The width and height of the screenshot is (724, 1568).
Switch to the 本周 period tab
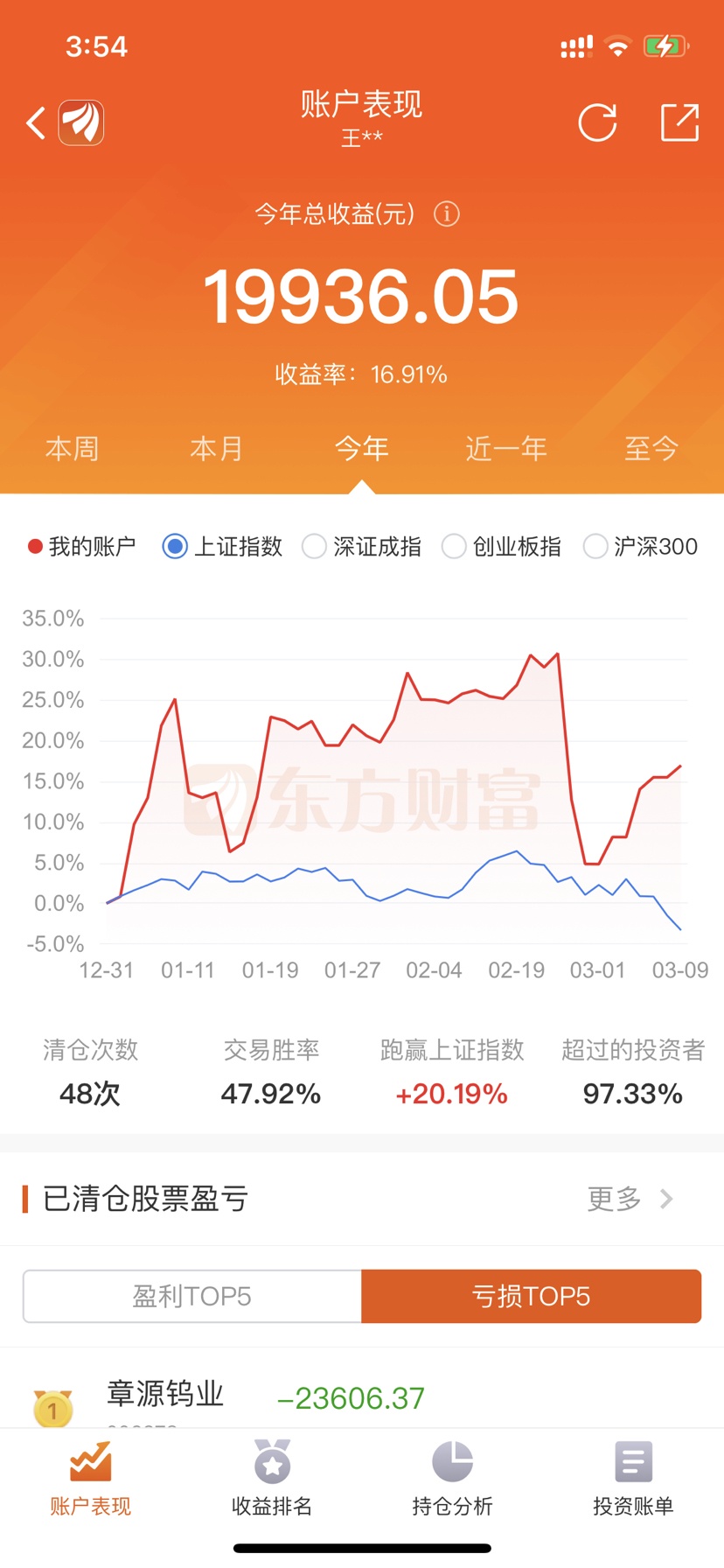point(73,449)
